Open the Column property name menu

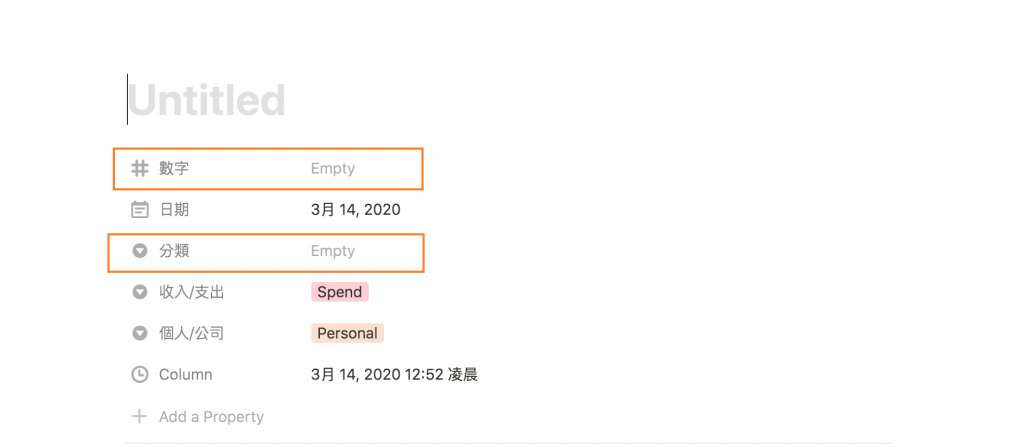click(185, 375)
